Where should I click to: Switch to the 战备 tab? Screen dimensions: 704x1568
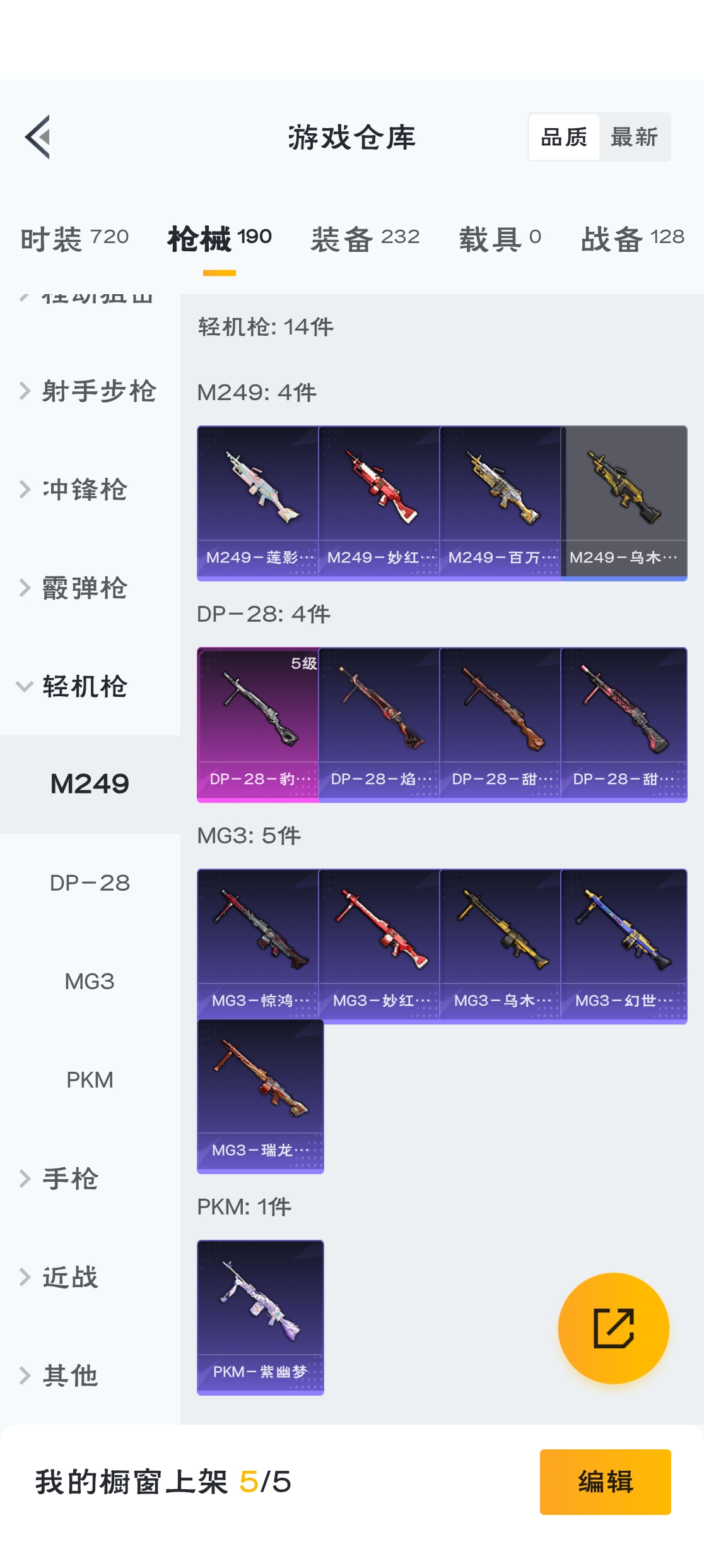point(632,239)
